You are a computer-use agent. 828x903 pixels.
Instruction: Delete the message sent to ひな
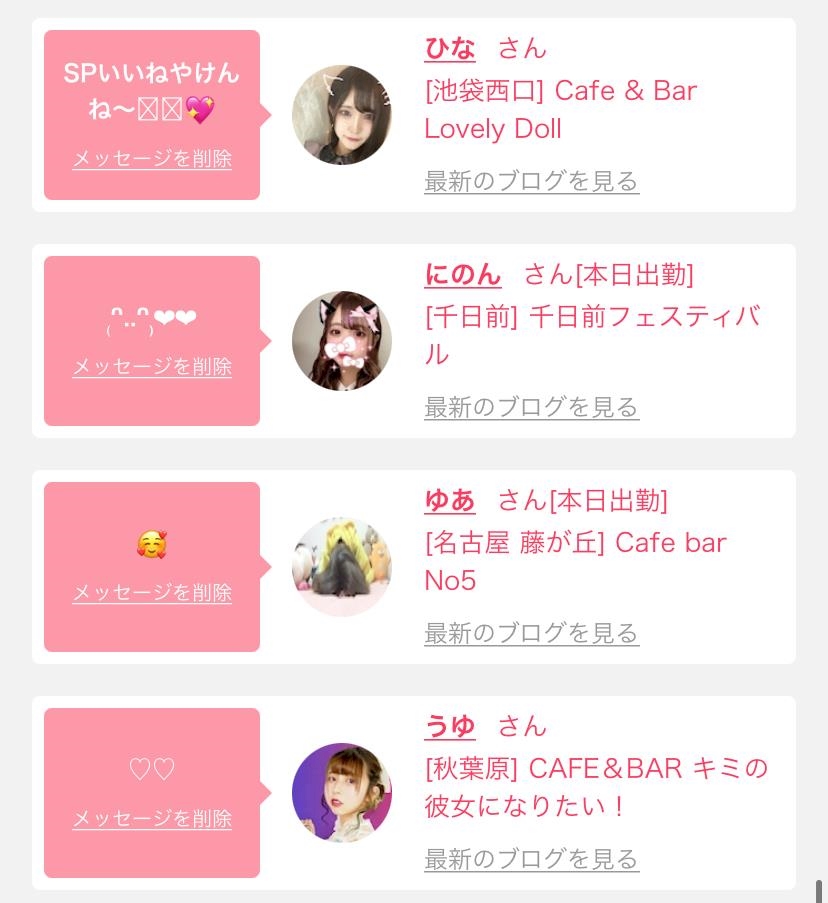click(152, 159)
